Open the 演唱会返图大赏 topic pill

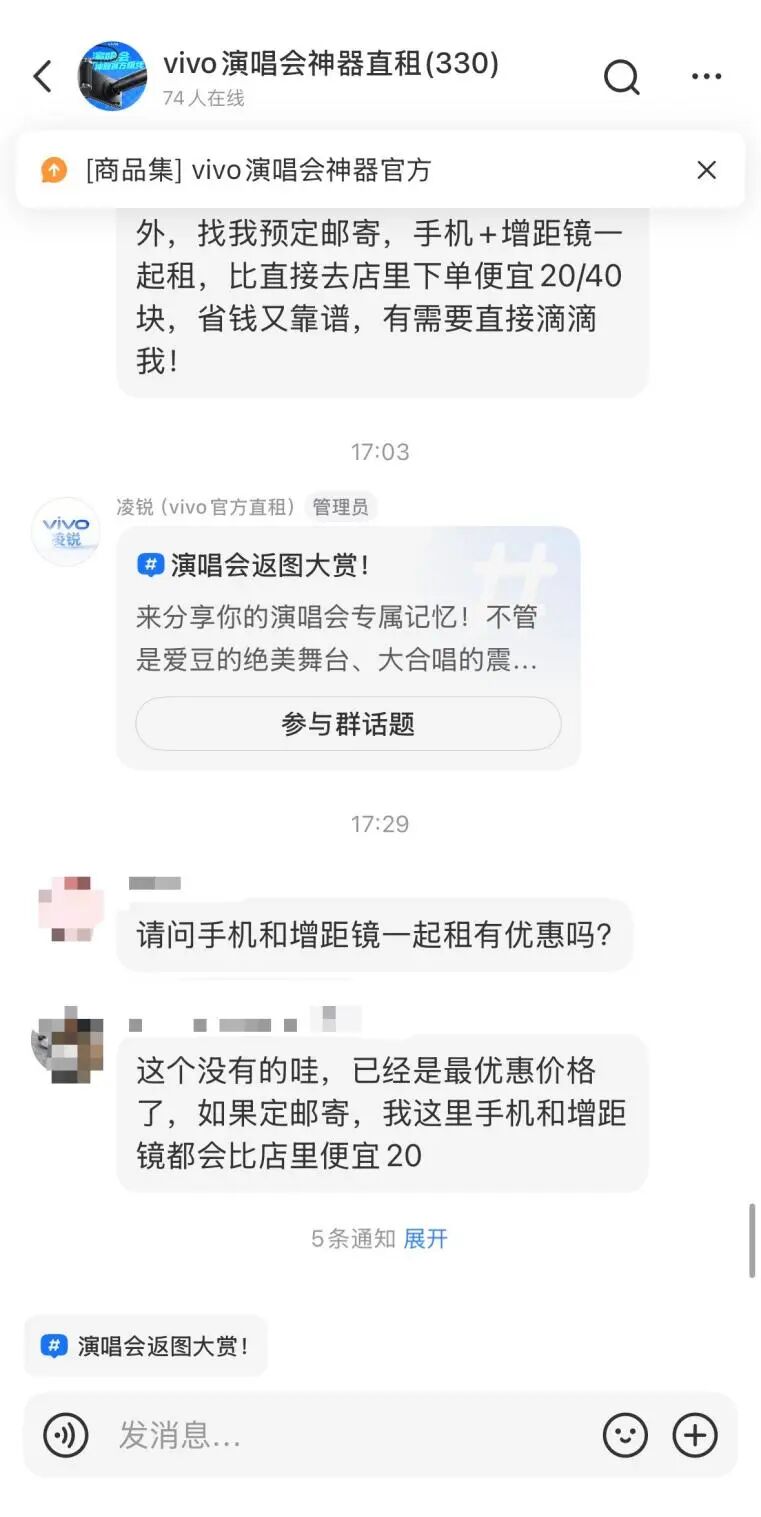(x=145, y=1346)
